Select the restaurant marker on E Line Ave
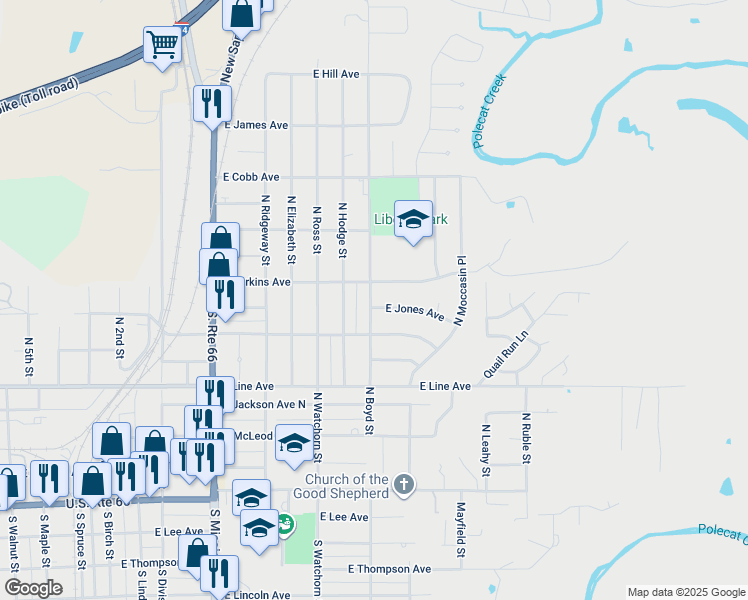 coord(215,394)
